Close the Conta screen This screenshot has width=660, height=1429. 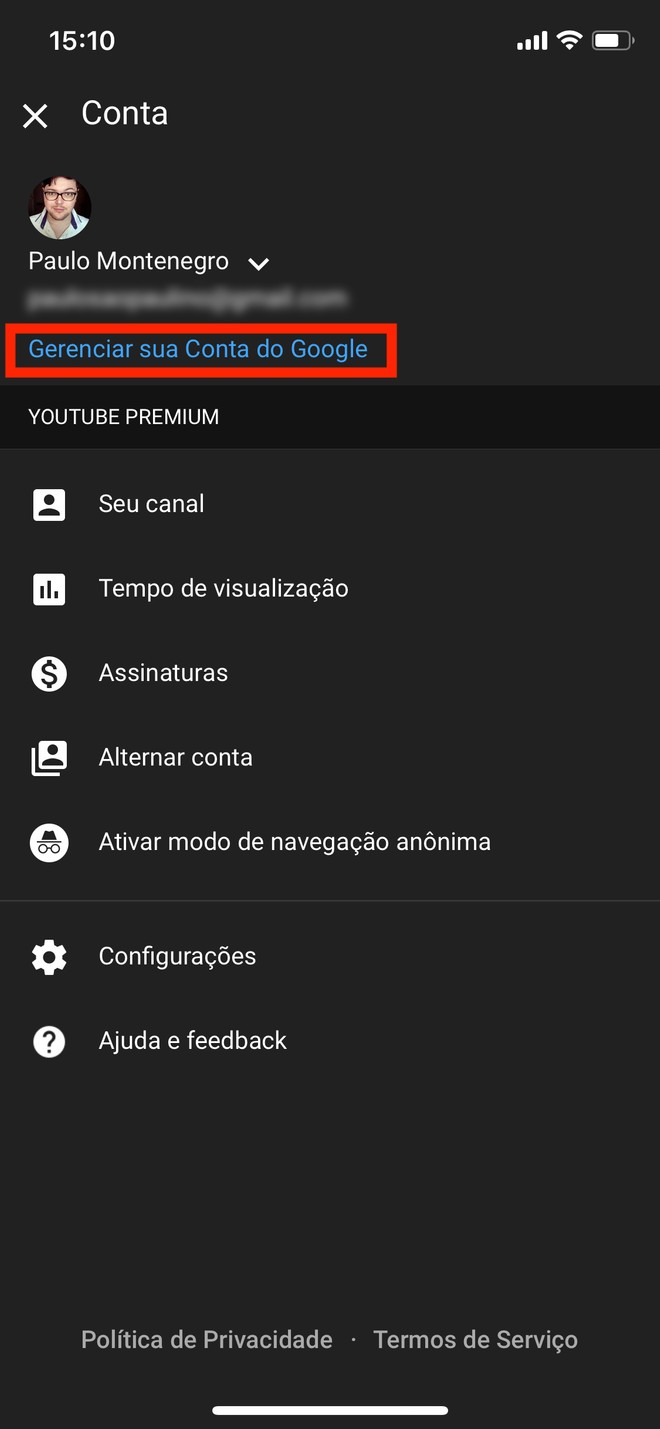(35, 116)
